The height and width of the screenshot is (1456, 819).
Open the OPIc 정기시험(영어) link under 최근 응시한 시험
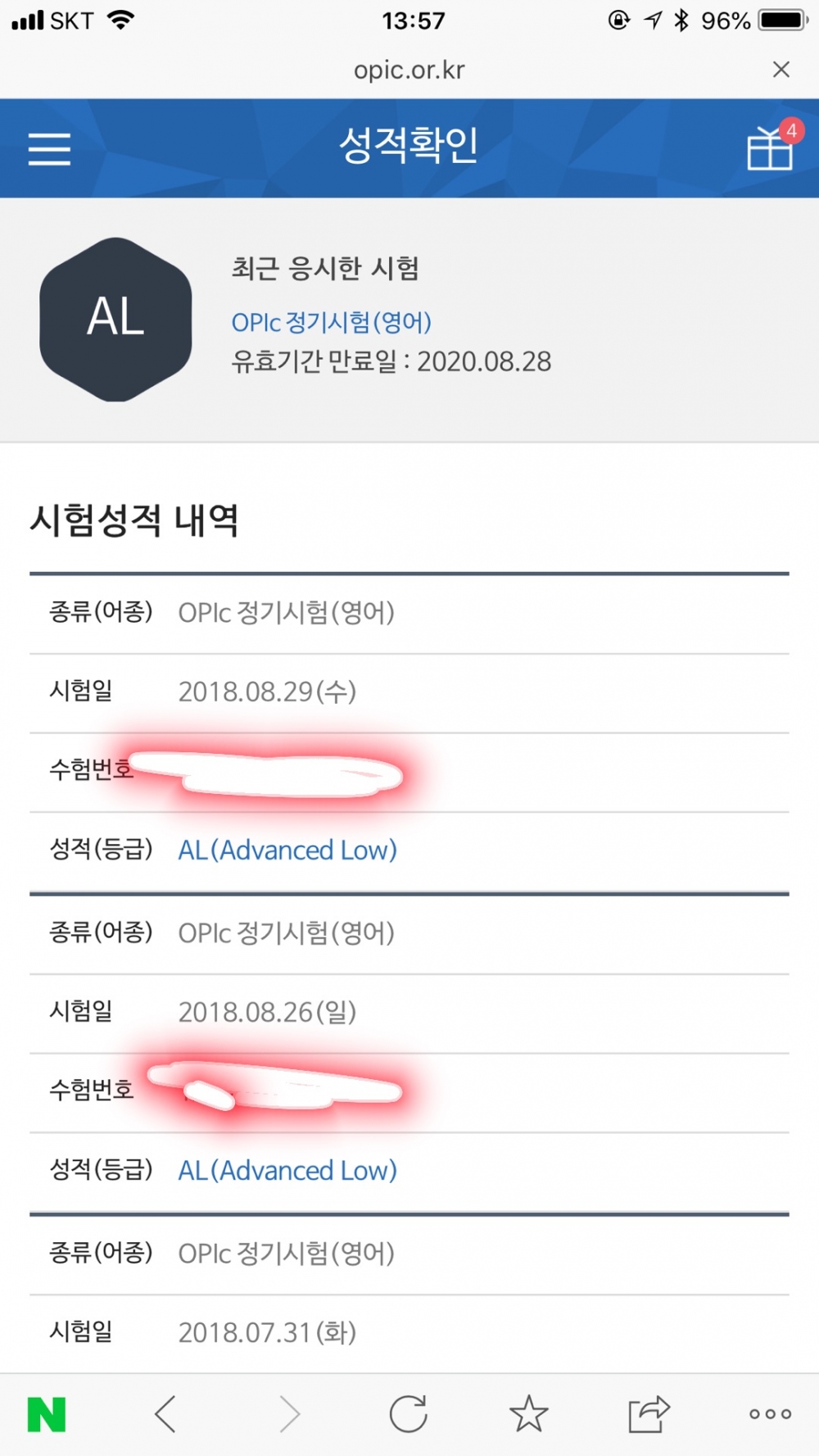(x=331, y=322)
